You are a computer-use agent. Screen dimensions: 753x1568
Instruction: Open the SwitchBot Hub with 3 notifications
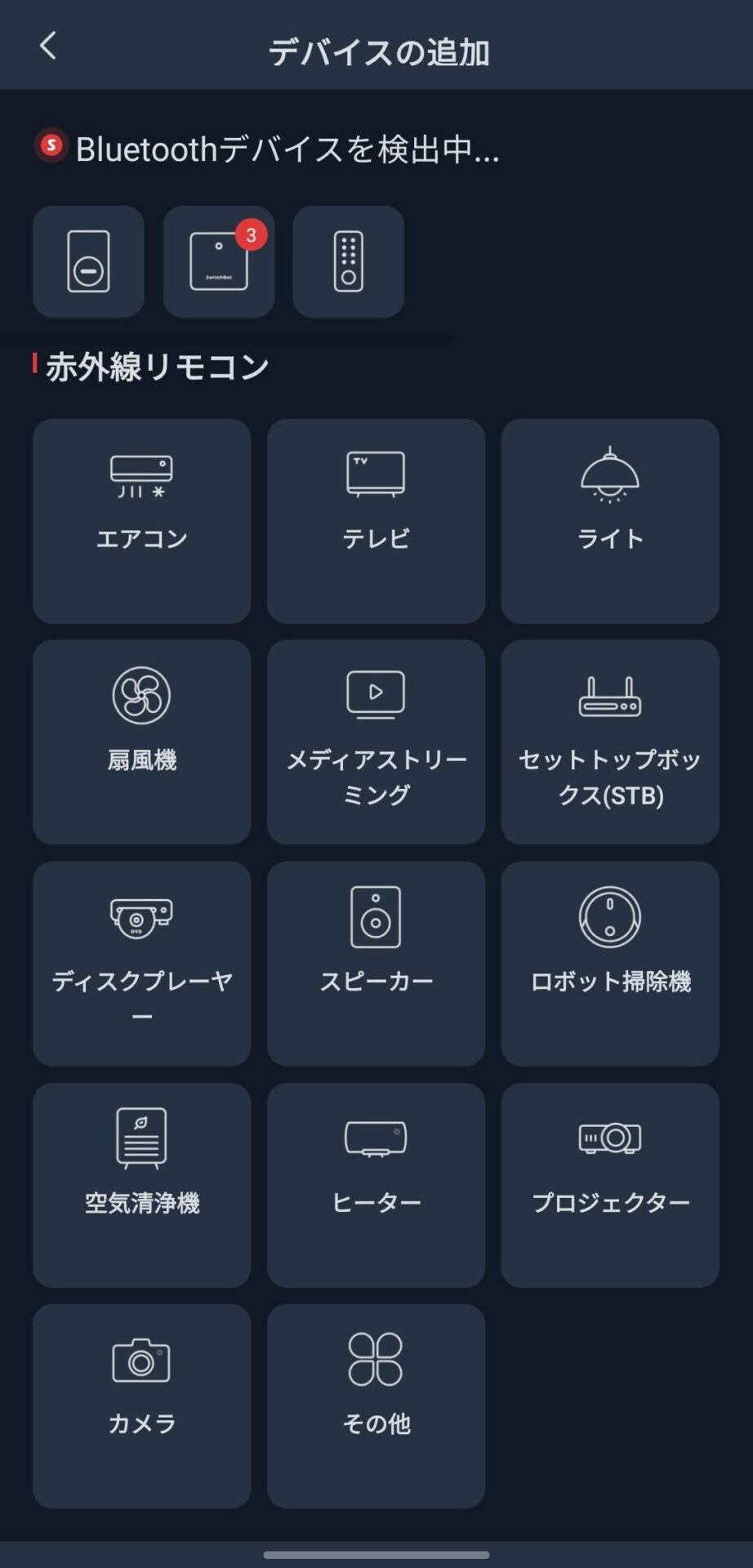tap(218, 261)
